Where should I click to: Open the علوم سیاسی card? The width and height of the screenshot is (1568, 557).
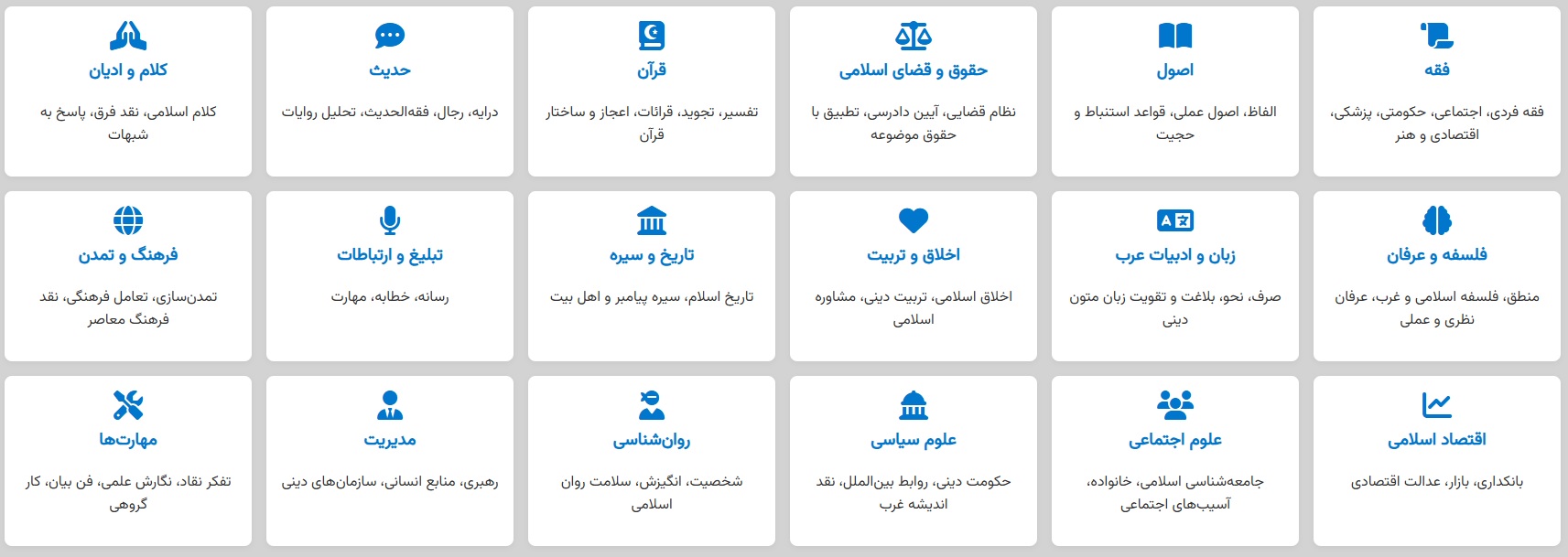click(x=913, y=460)
